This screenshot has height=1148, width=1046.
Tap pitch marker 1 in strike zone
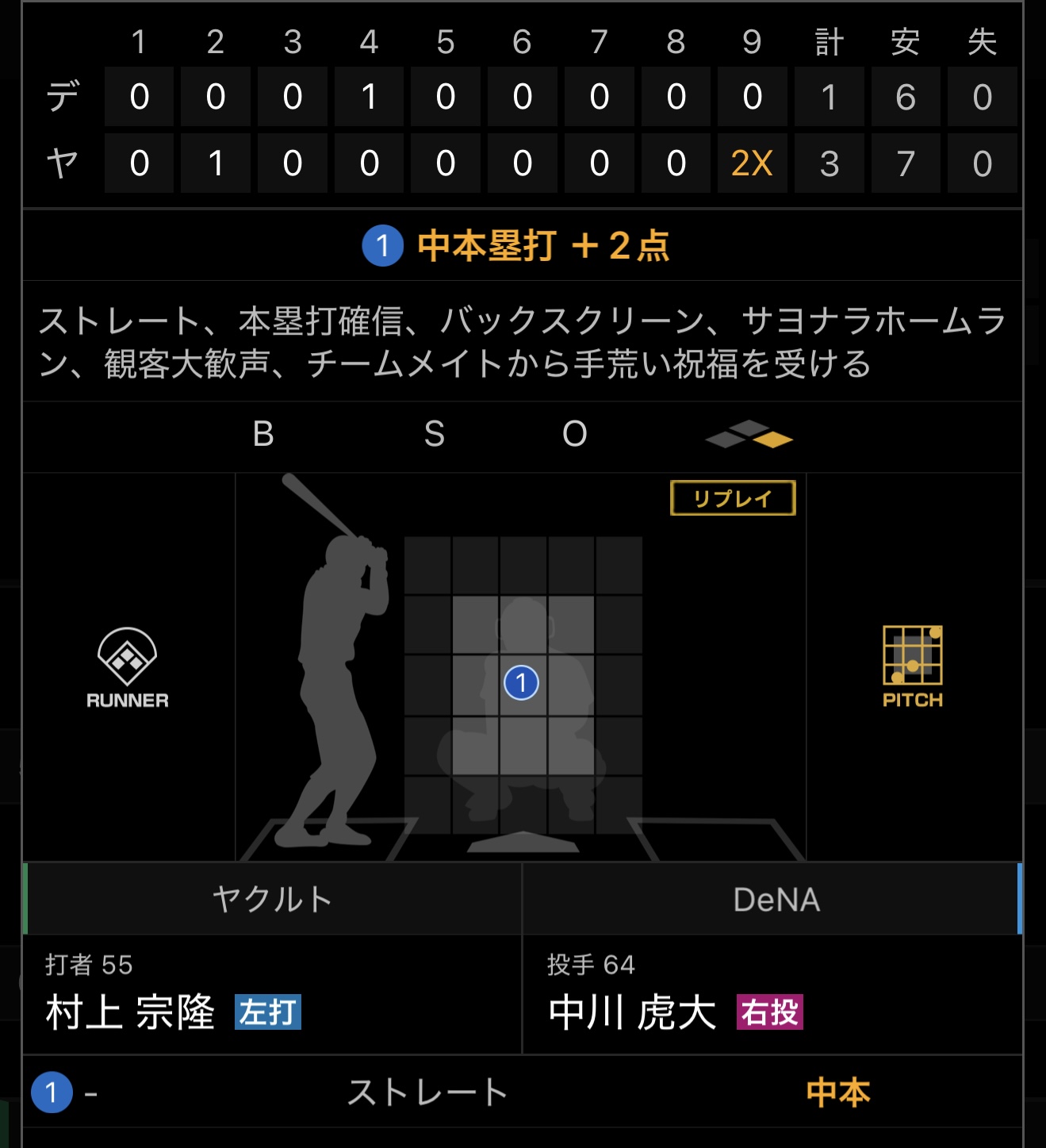[x=521, y=682]
